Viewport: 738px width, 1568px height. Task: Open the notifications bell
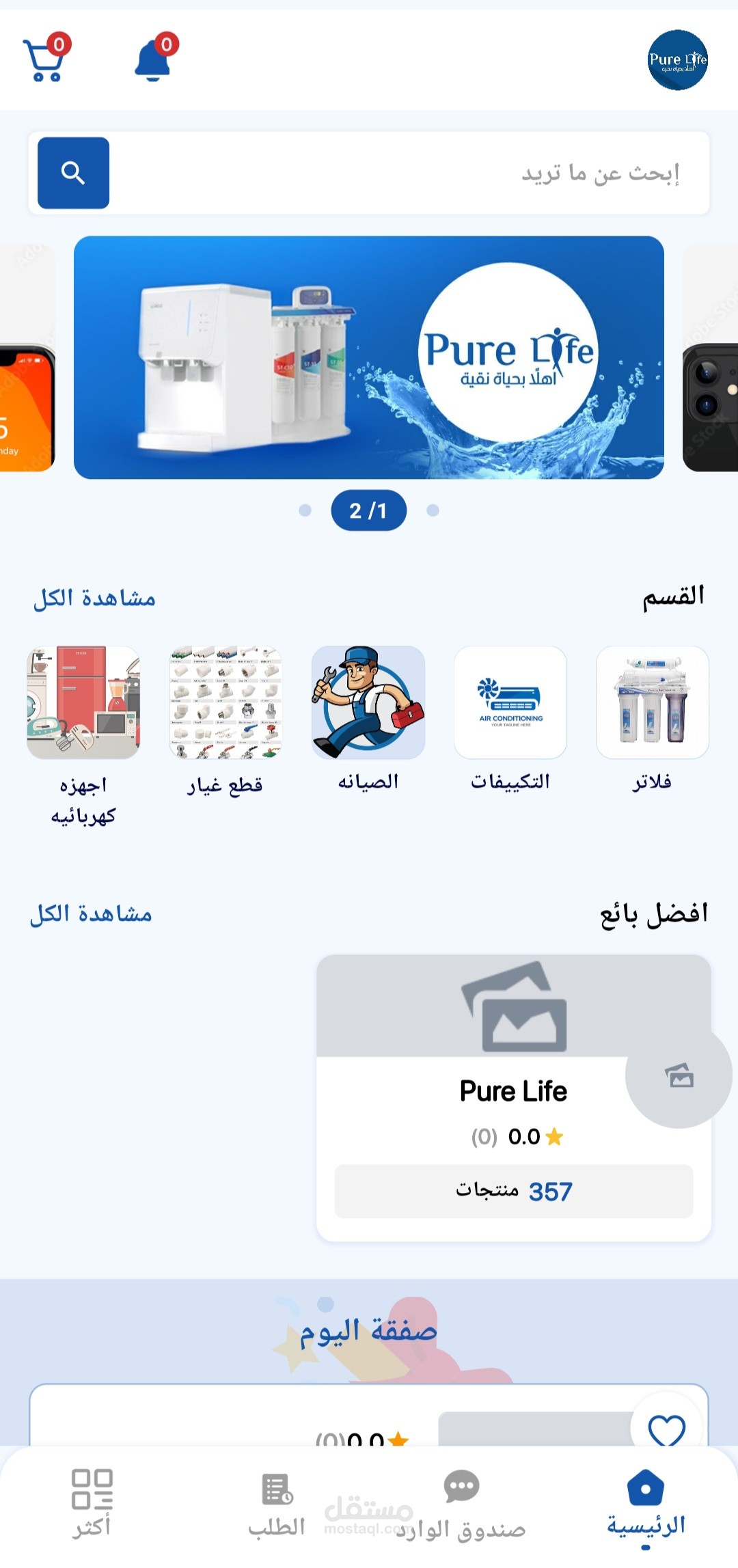(x=154, y=60)
